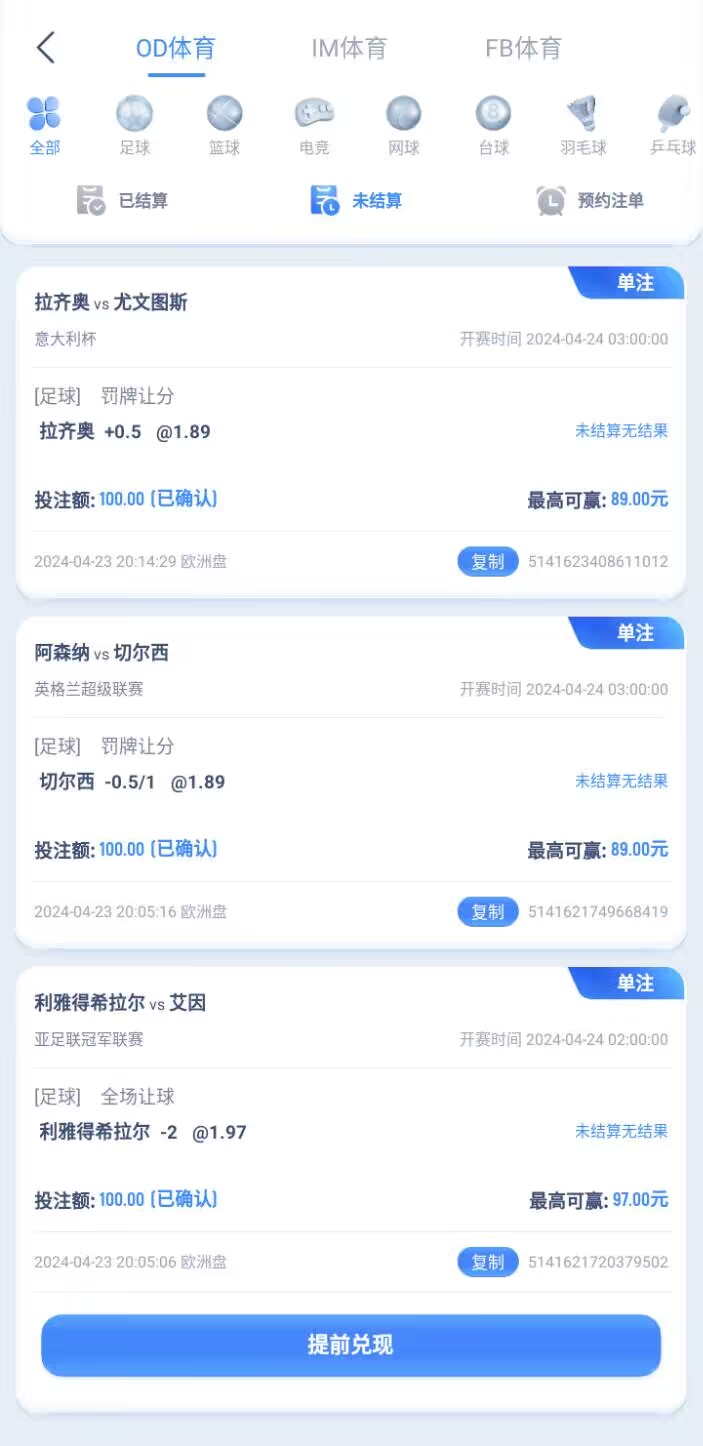The height and width of the screenshot is (1446, 703).
Task: Copy order number of 阿森纳 vs 切尔西 bet
Action: point(488,912)
